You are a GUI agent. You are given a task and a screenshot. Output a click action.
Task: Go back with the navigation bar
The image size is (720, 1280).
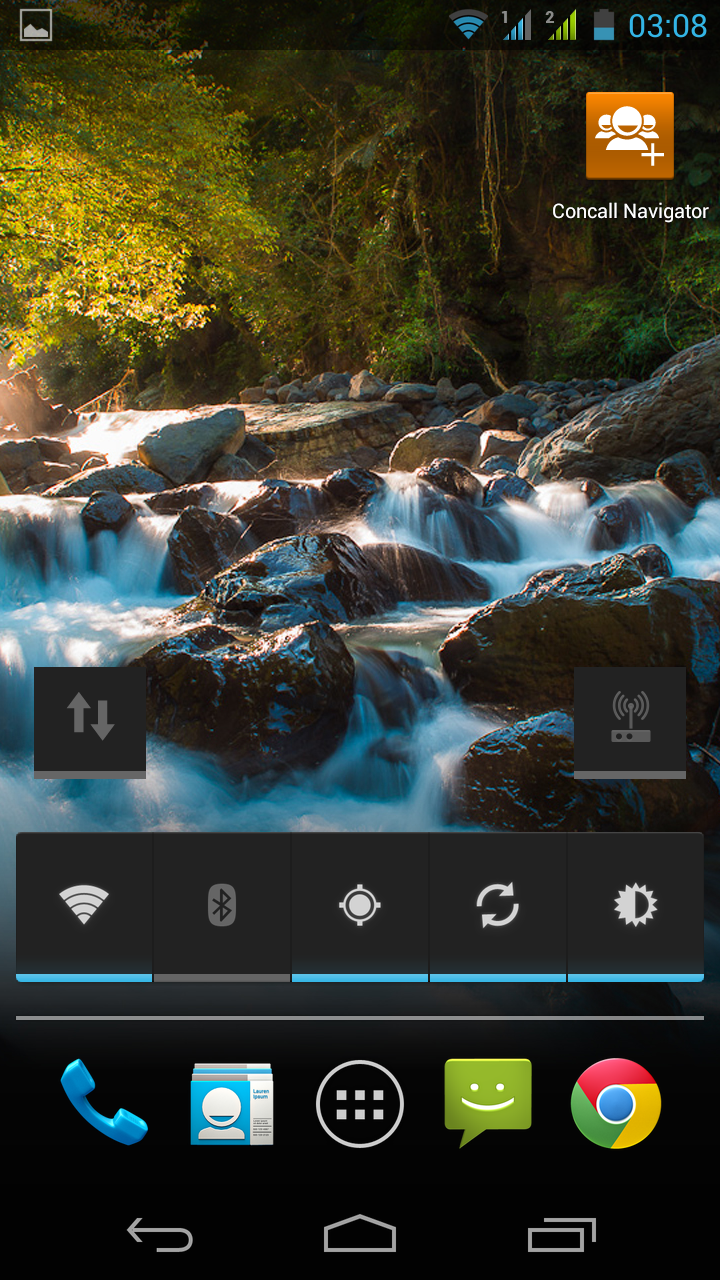click(x=160, y=1236)
